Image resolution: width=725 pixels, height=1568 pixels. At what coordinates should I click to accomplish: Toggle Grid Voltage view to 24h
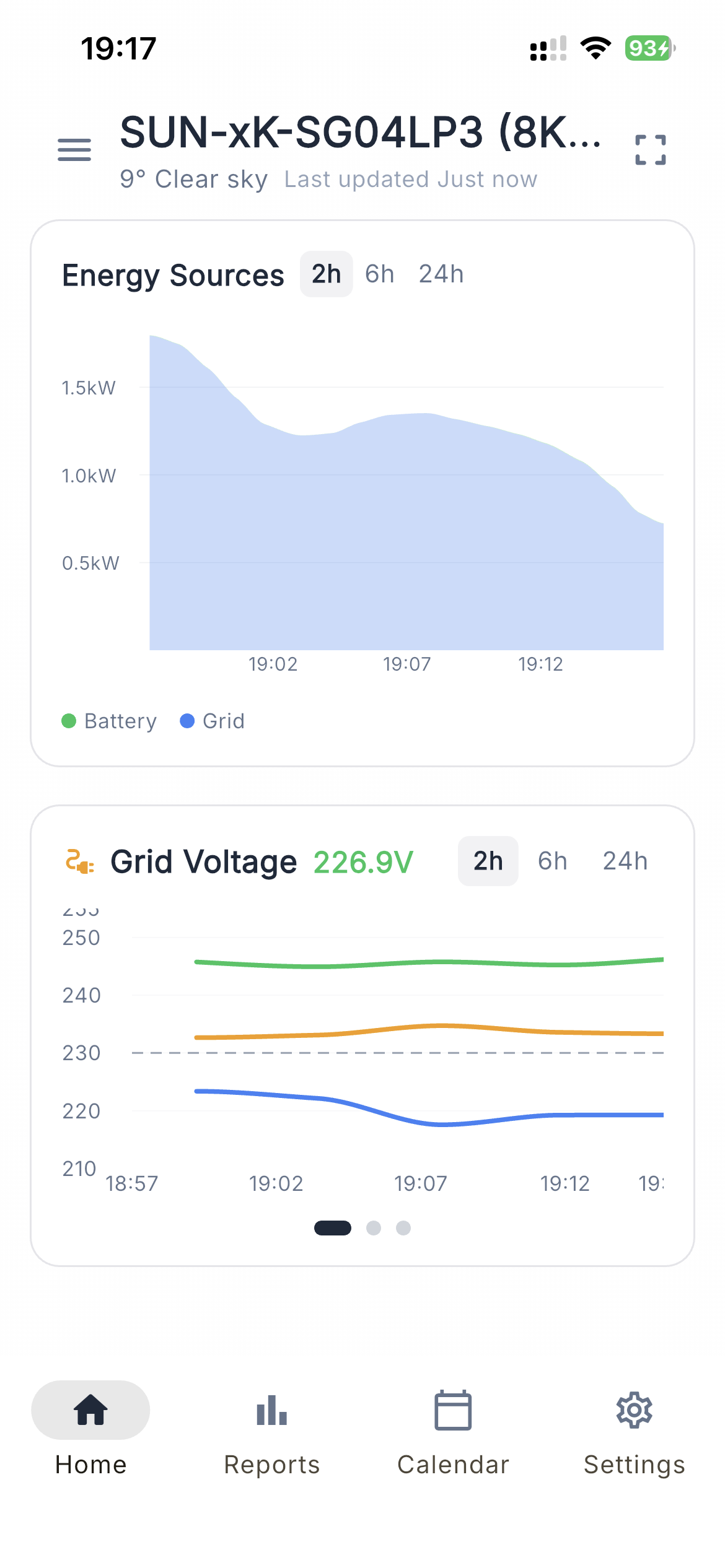625,860
